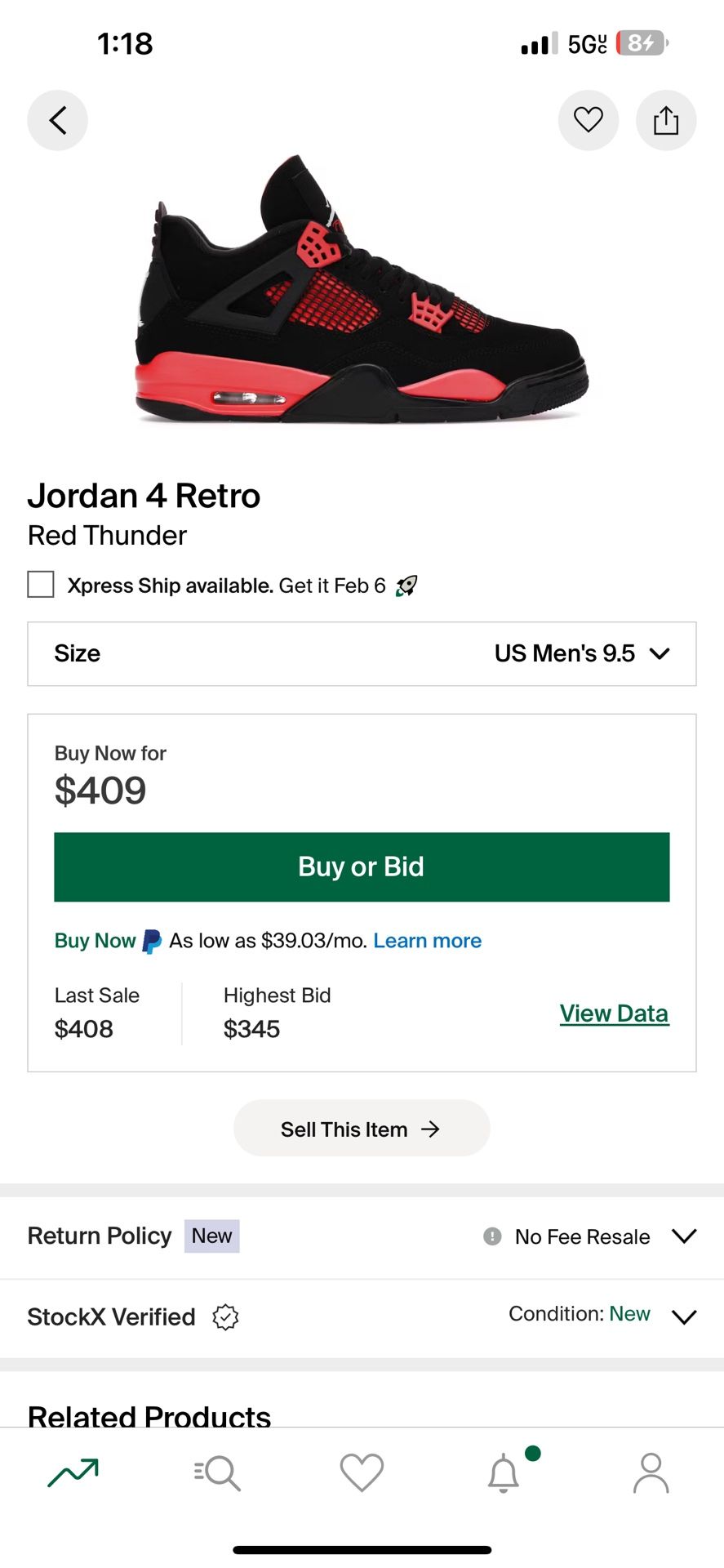Share this product listing
Image resolution: width=724 pixels, height=1568 pixels.
pyautogui.click(x=665, y=120)
